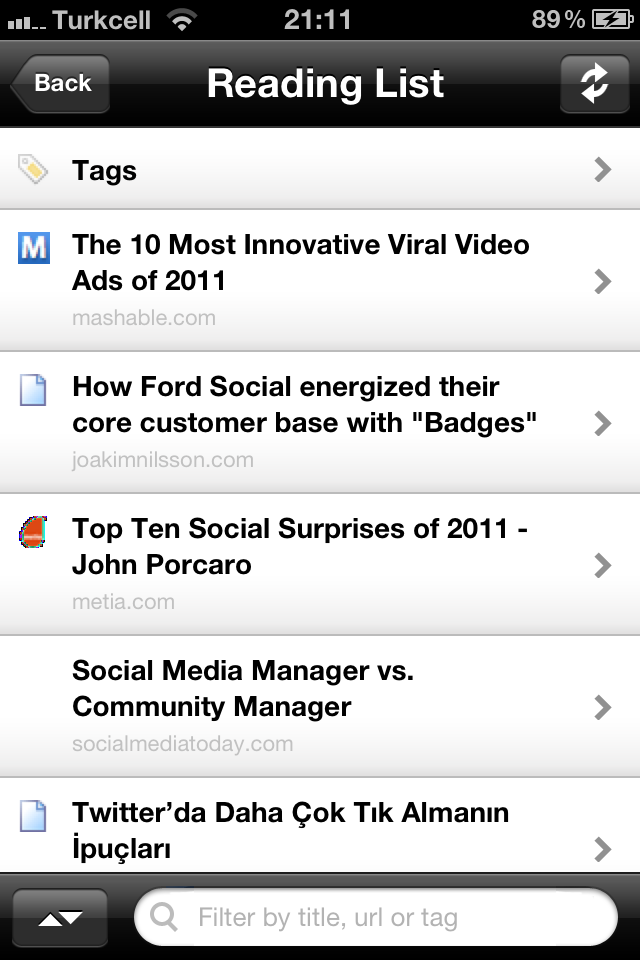Tap the filter by title, url or tag field
The image size is (640, 960).
[390, 917]
